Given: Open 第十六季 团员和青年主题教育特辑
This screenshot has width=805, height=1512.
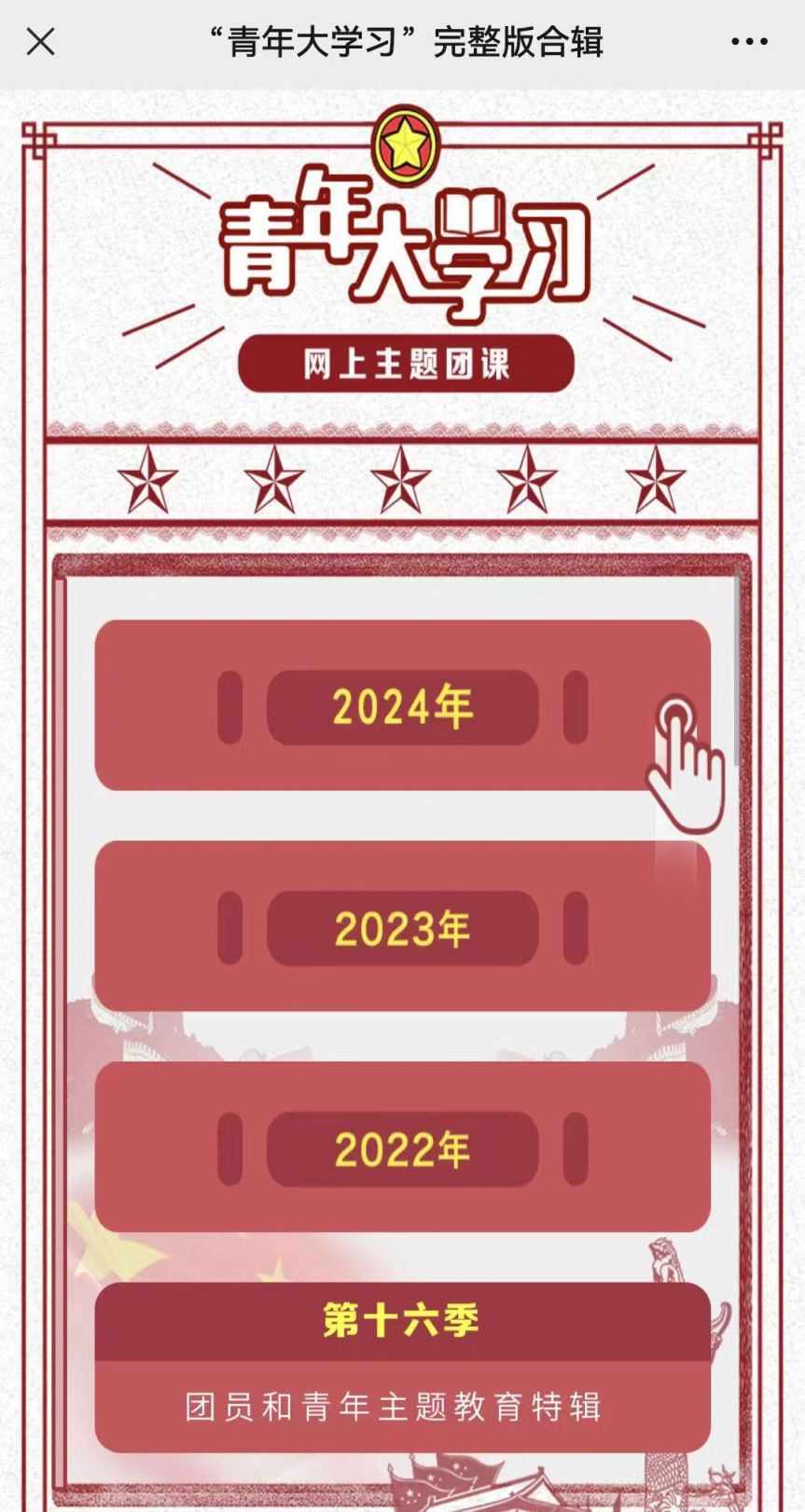Looking at the screenshot, I should click(402, 1367).
